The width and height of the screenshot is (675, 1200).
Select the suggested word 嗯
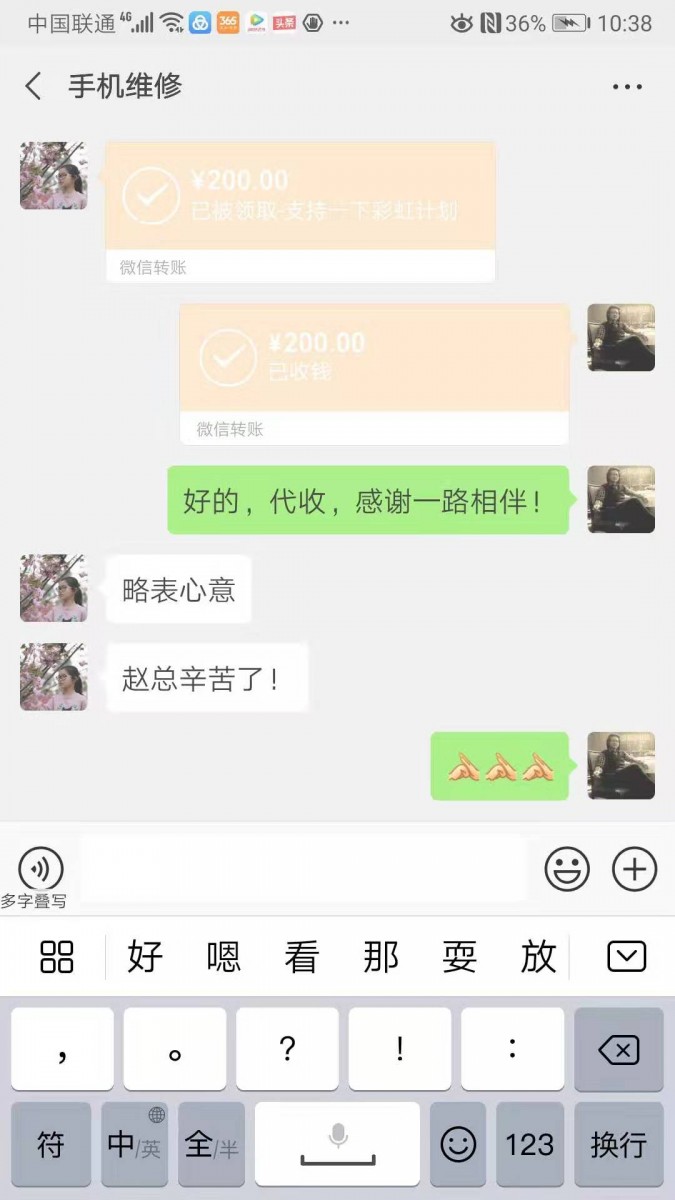coord(223,957)
